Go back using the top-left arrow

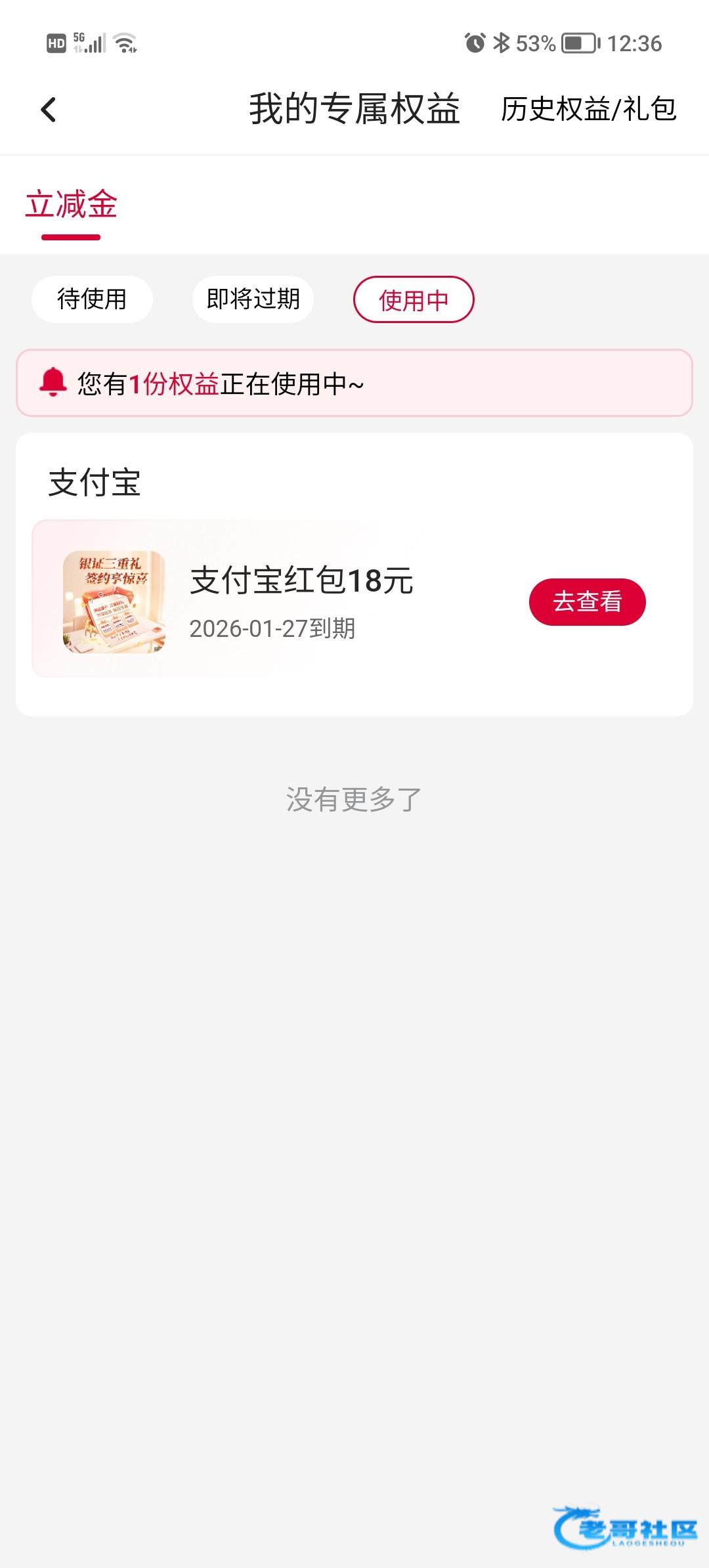(x=49, y=110)
